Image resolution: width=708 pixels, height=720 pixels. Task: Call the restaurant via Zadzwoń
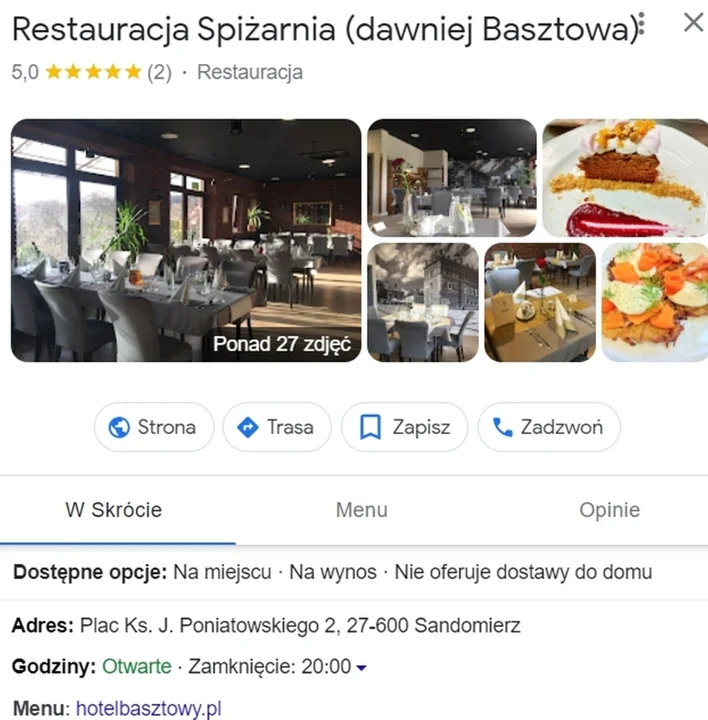[x=548, y=428]
